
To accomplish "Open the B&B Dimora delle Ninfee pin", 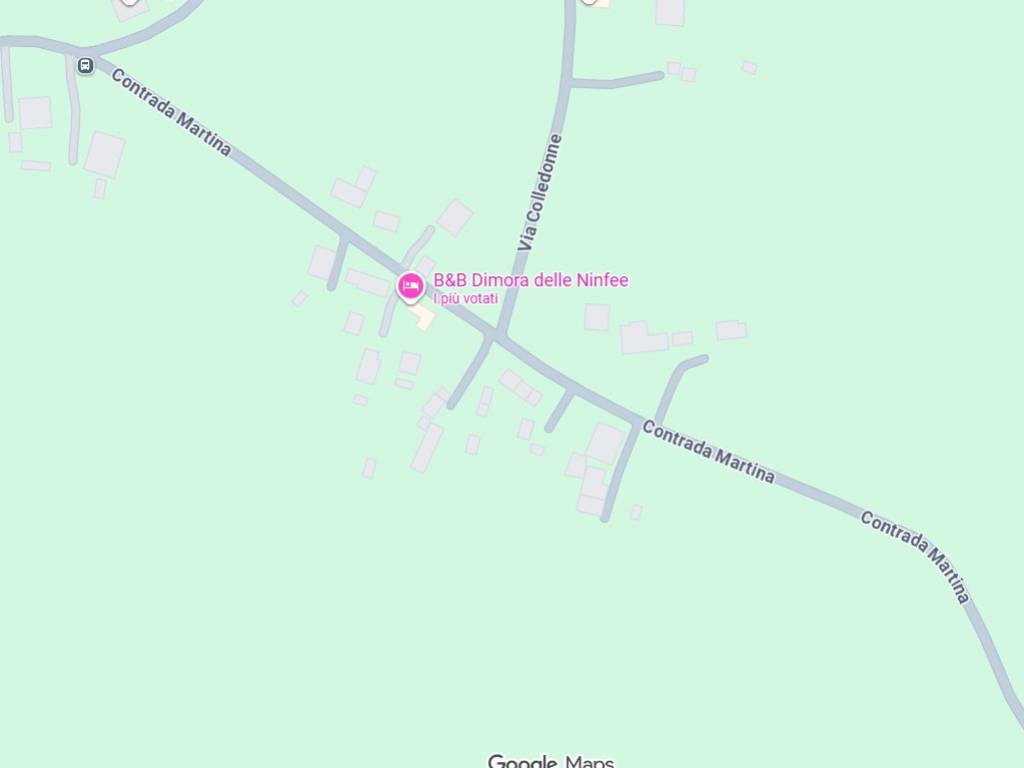I will tap(410, 287).
